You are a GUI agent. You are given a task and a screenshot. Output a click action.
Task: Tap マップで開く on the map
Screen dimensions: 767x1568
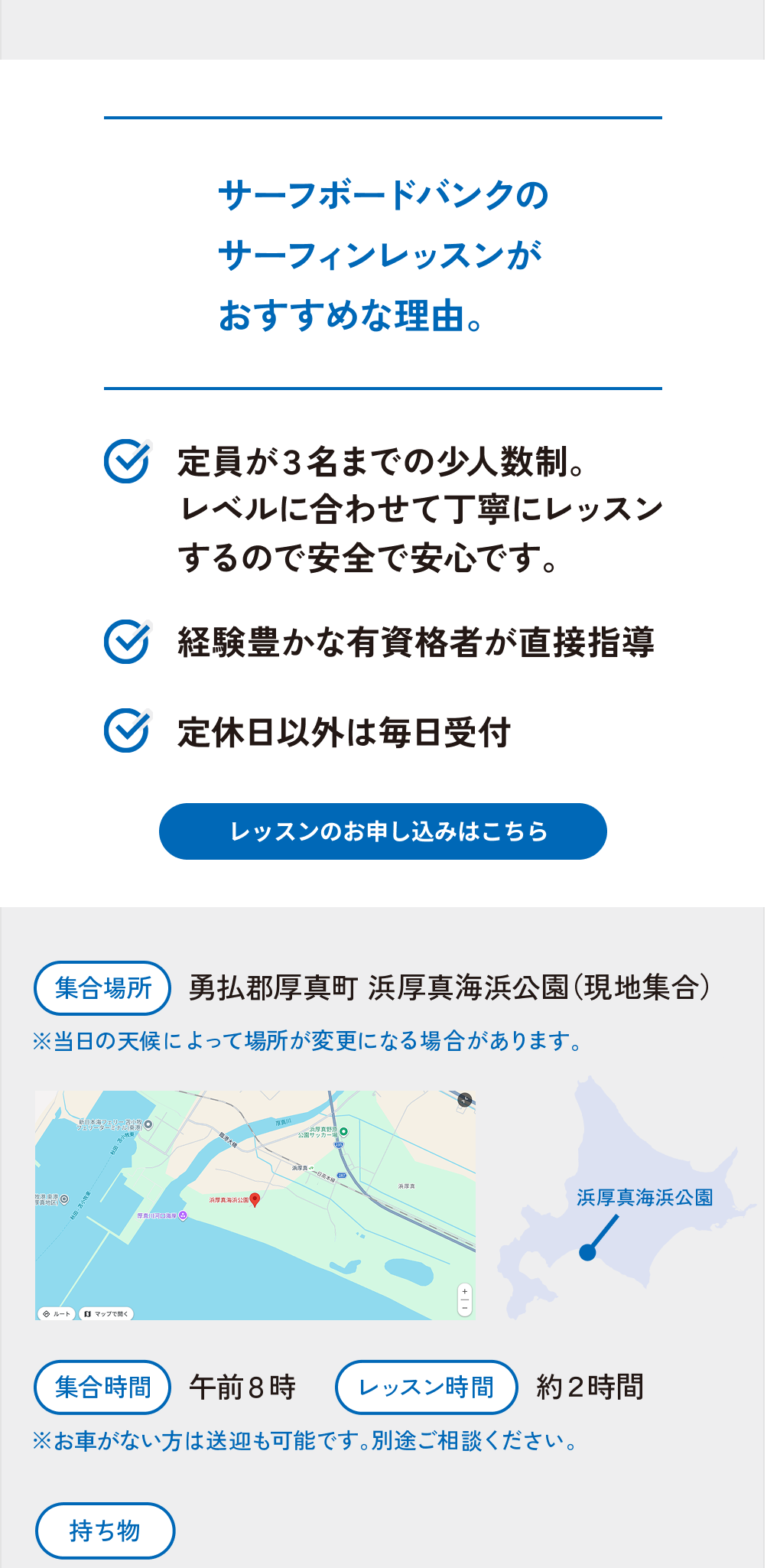click(106, 1313)
